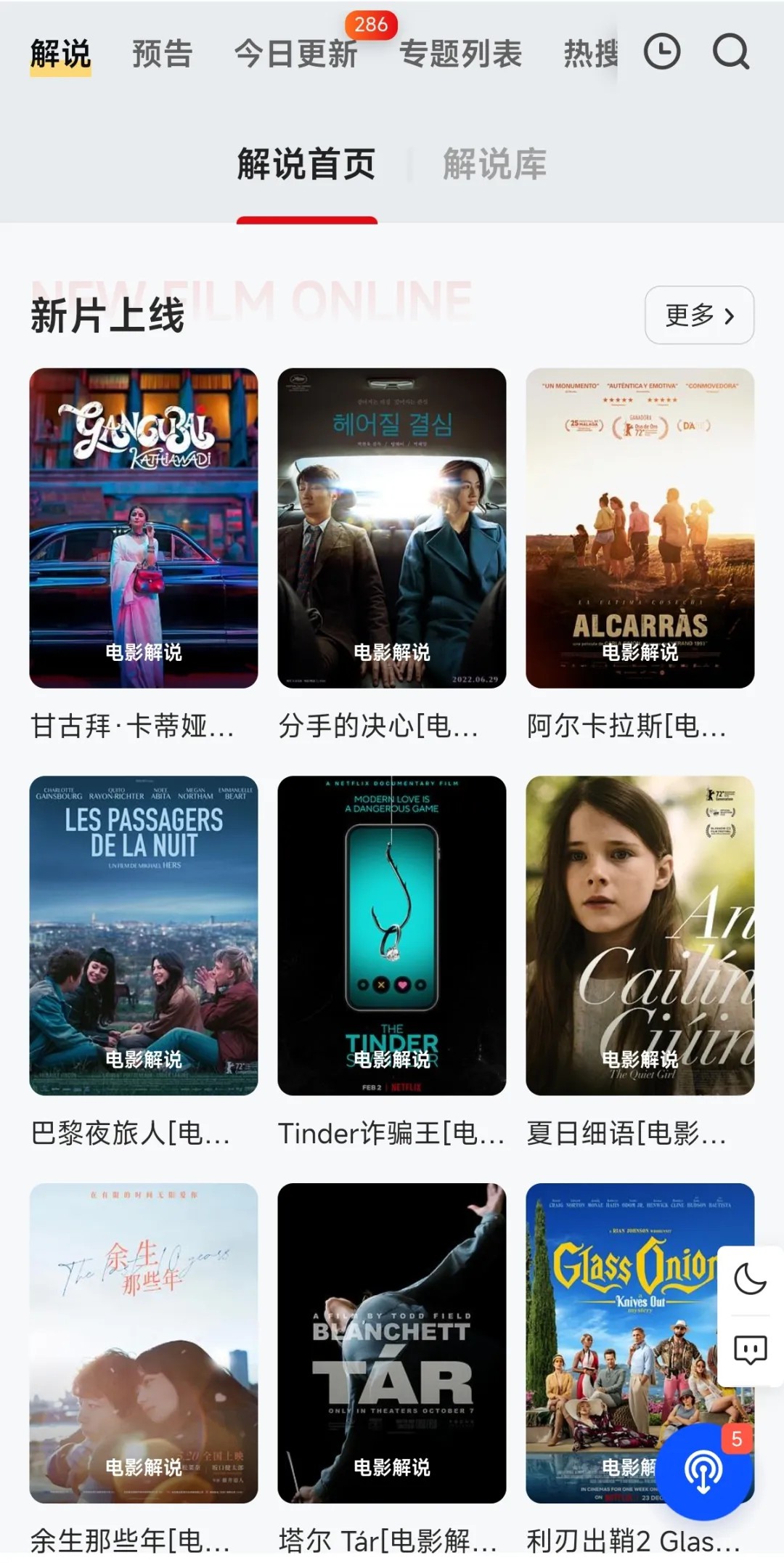Image resolution: width=784 pixels, height=1563 pixels.
Task: Open the feedback message icon
Action: click(x=750, y=1350)
